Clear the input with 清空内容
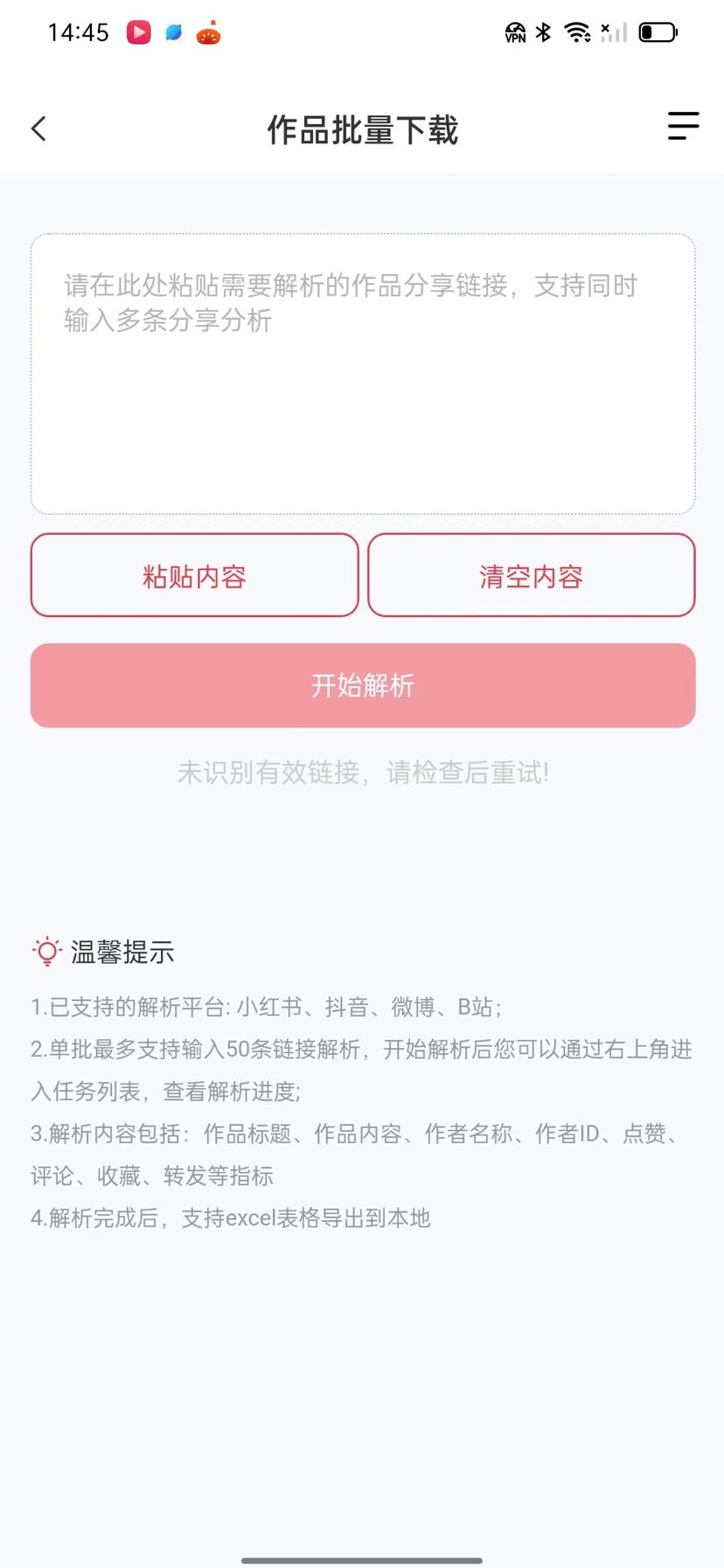 tap(531, 575)
